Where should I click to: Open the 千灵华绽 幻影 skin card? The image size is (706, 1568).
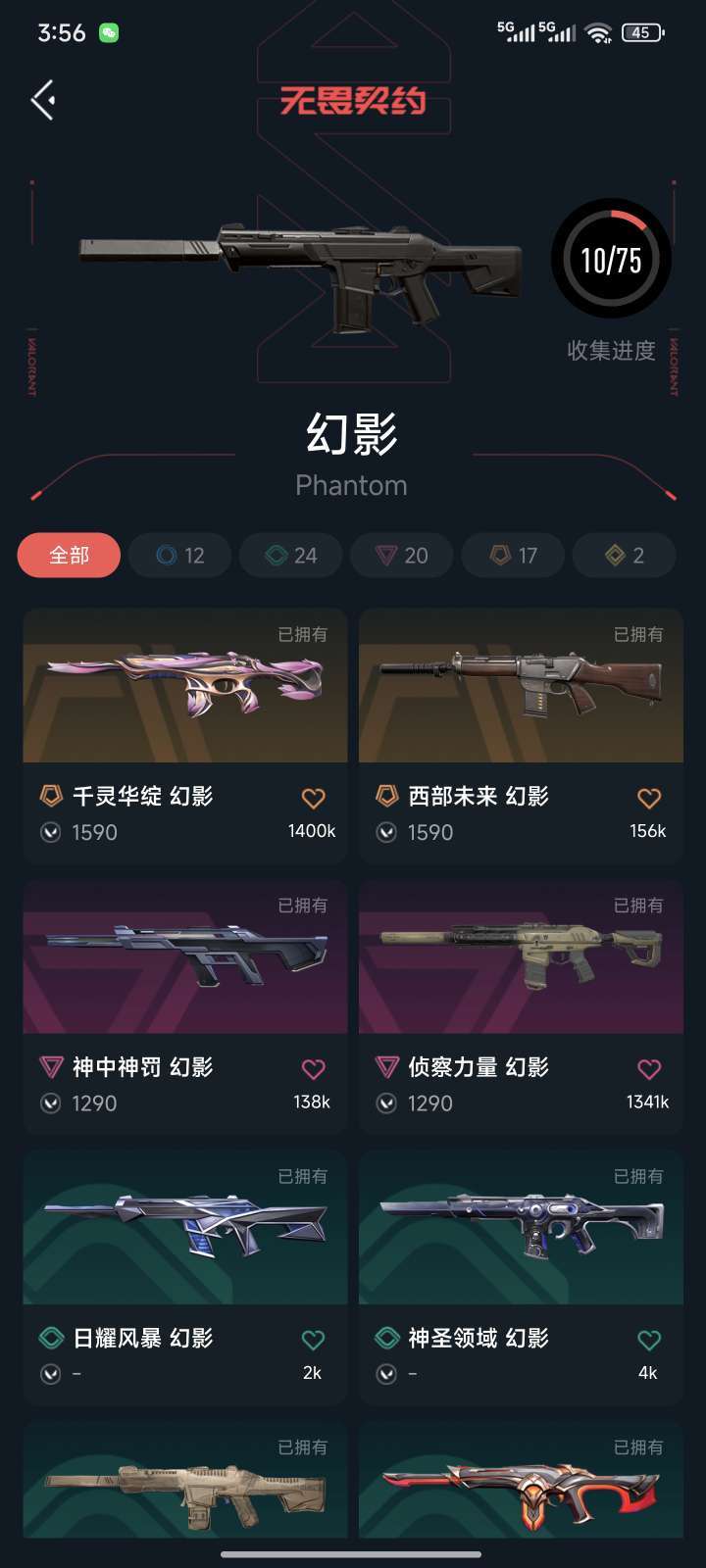pyautogui.click(x=185, y=736)
